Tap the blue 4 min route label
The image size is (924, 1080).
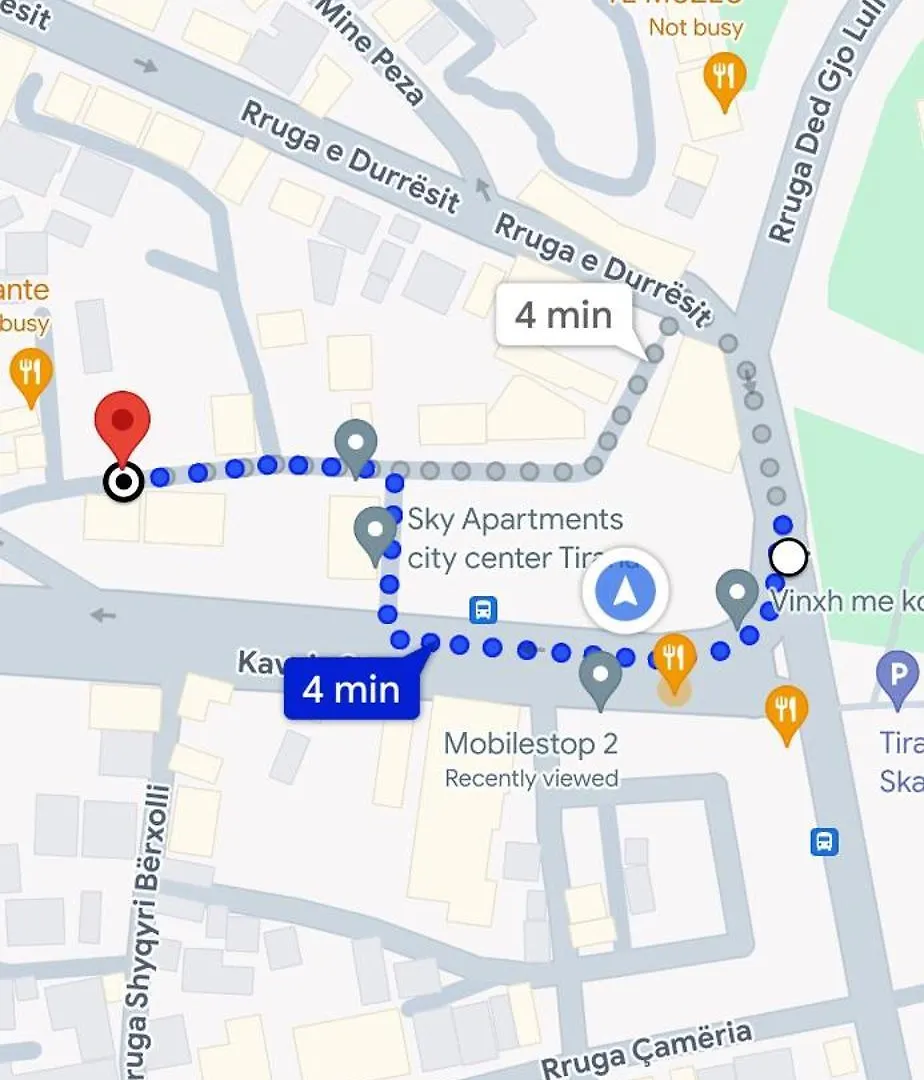click(351, 689)
